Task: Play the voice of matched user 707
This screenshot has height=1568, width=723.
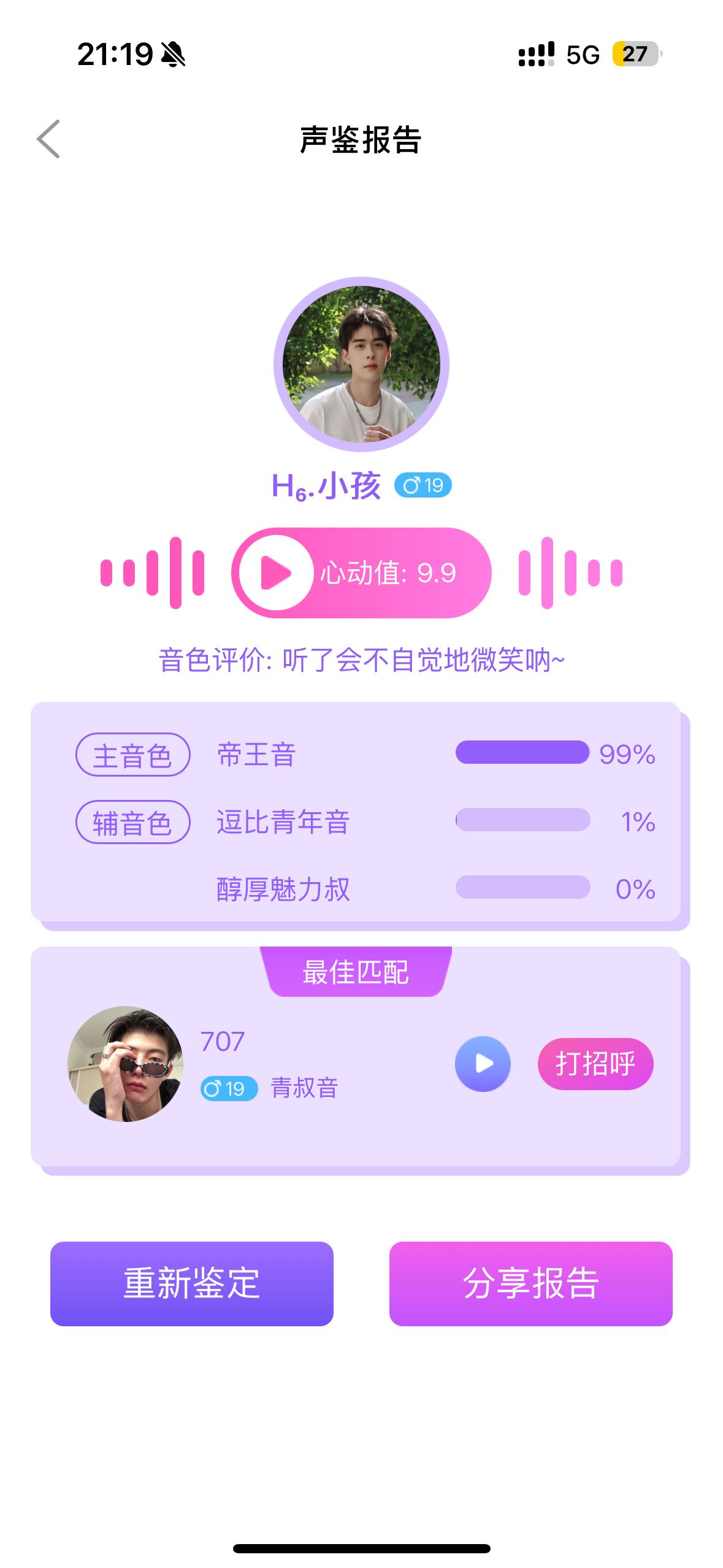Action: (x=483, y=1064)
